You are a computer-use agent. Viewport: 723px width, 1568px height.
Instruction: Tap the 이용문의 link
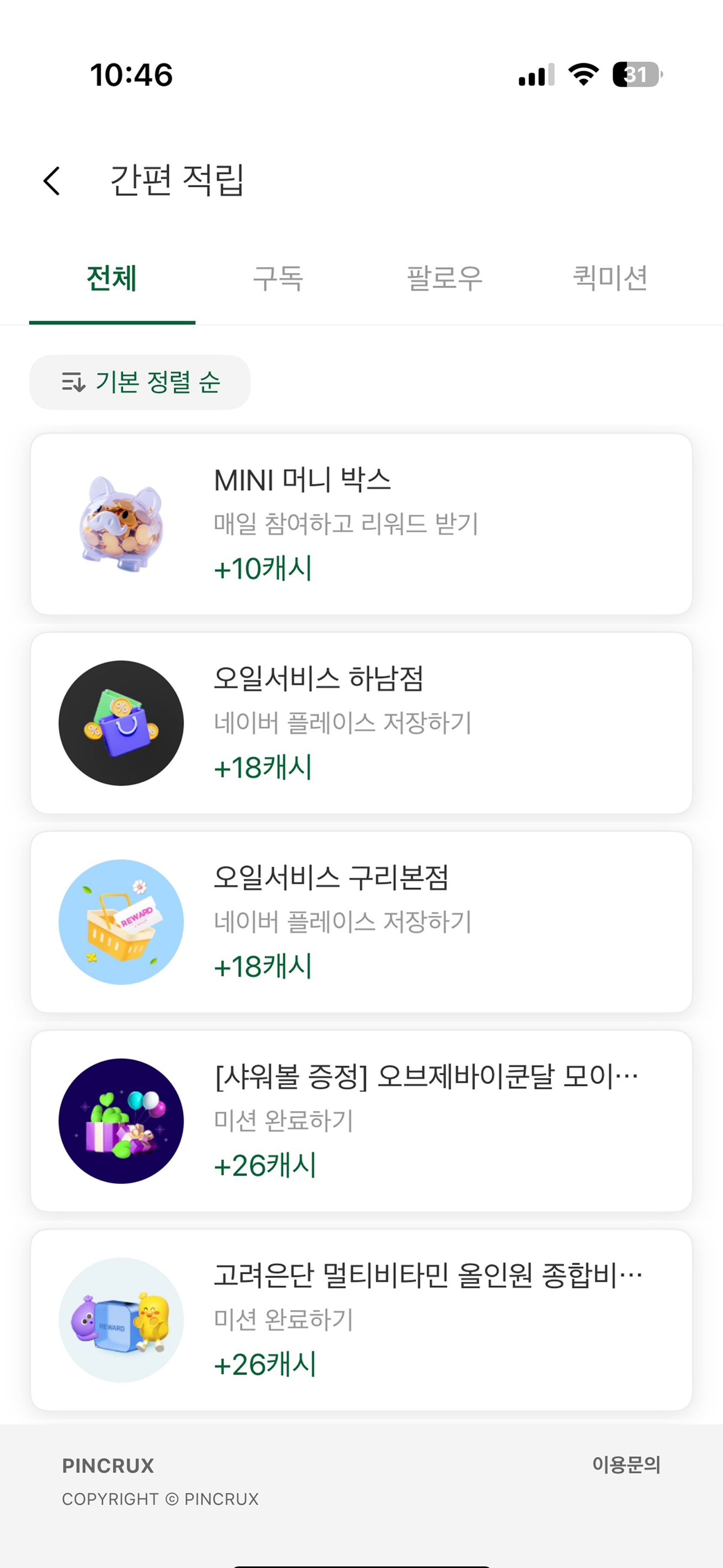click(x=626, y=1465)
